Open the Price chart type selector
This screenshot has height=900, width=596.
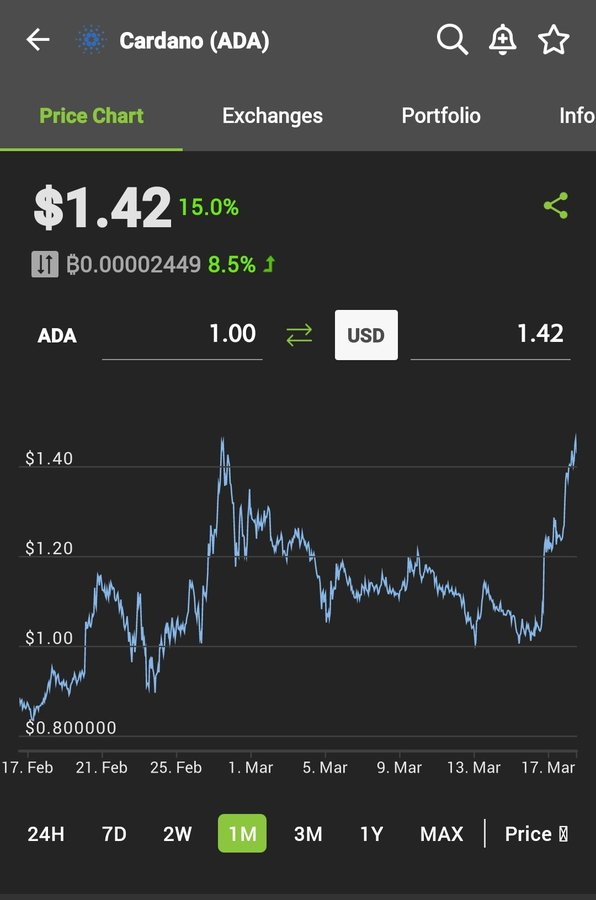[536, 833]
